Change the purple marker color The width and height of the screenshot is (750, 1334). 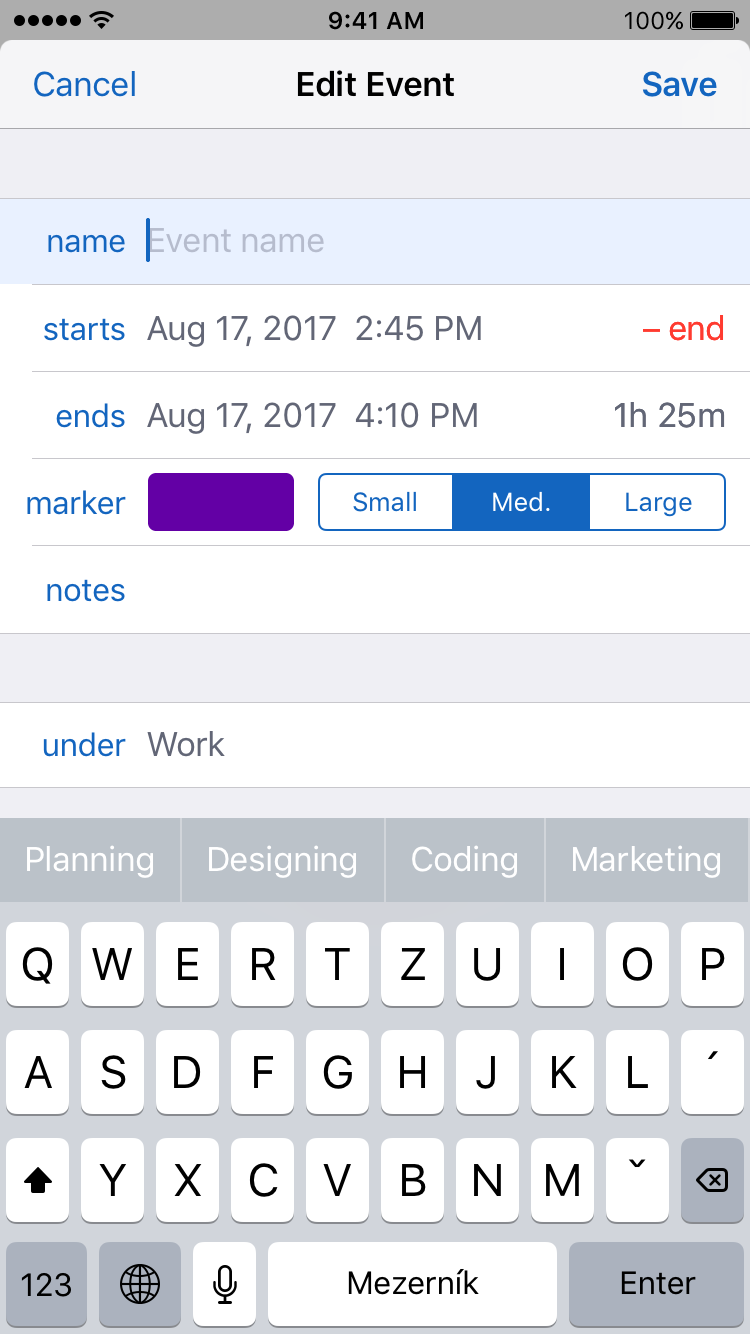click(x=221, y=502)
